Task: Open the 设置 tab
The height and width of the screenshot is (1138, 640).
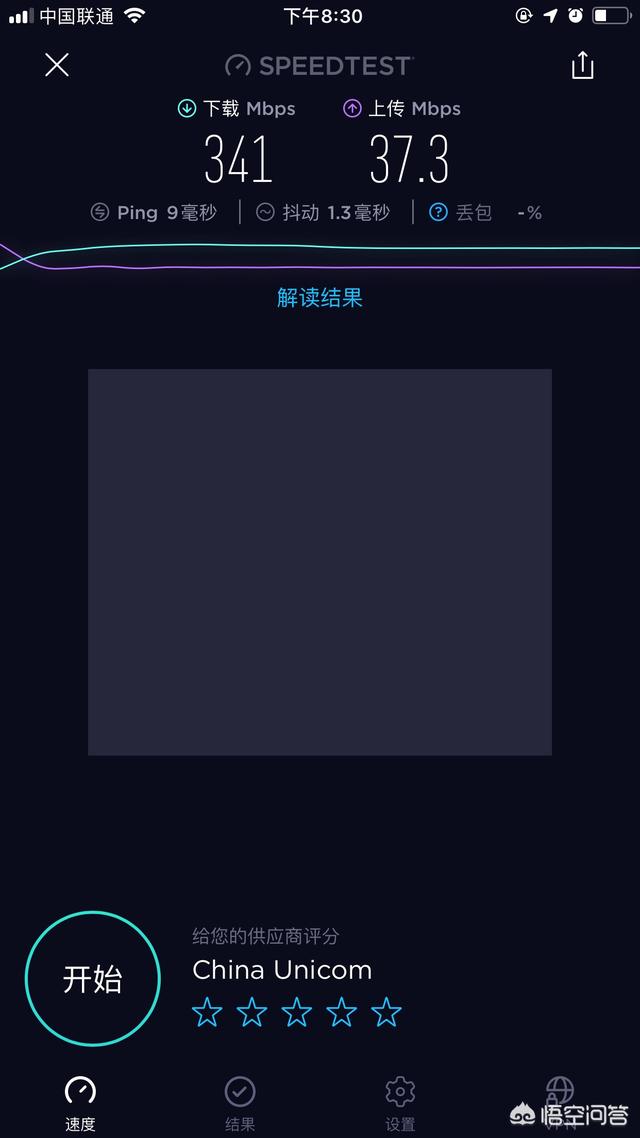Action: click(x=400, y=1103)
